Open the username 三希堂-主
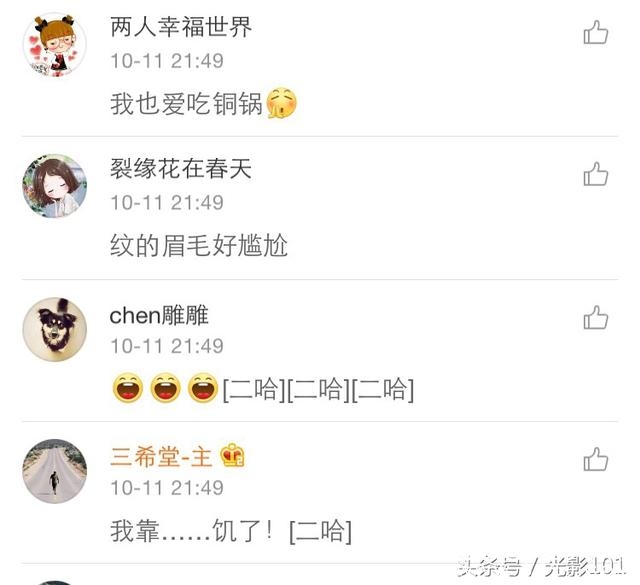This screenshot has height=585, width=640. 160,457
